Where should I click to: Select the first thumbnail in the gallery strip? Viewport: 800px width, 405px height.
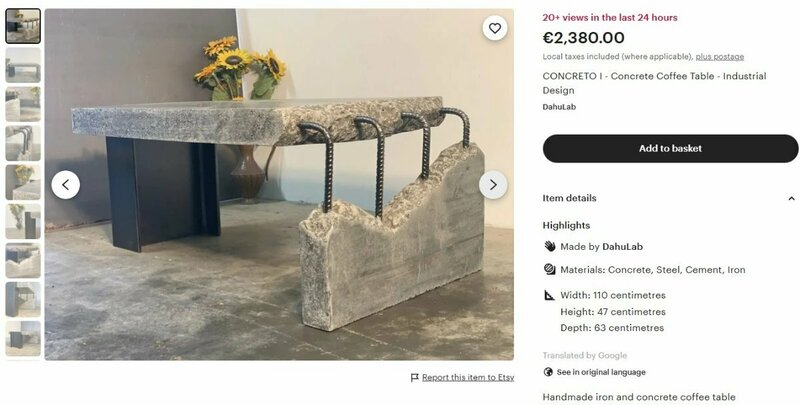23,26
